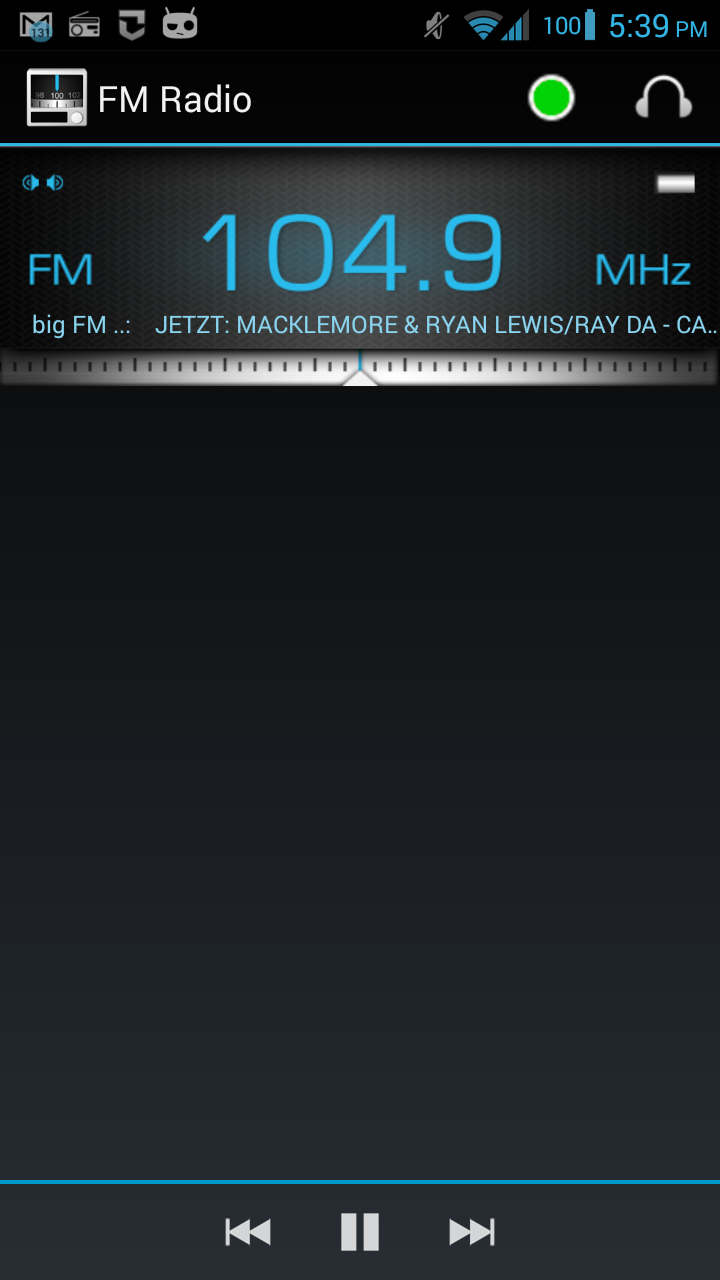
Task: Tap the green record button
Action: (551, 99)
